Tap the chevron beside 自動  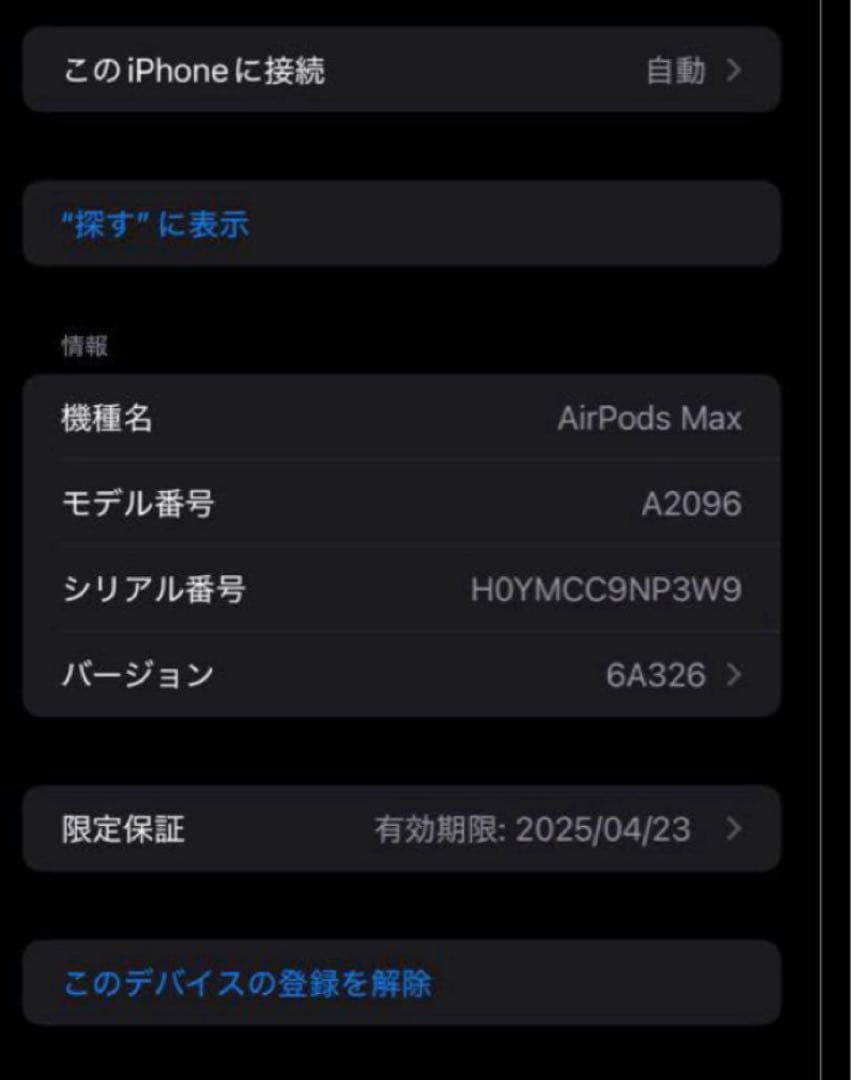click(x=735, y=70)
